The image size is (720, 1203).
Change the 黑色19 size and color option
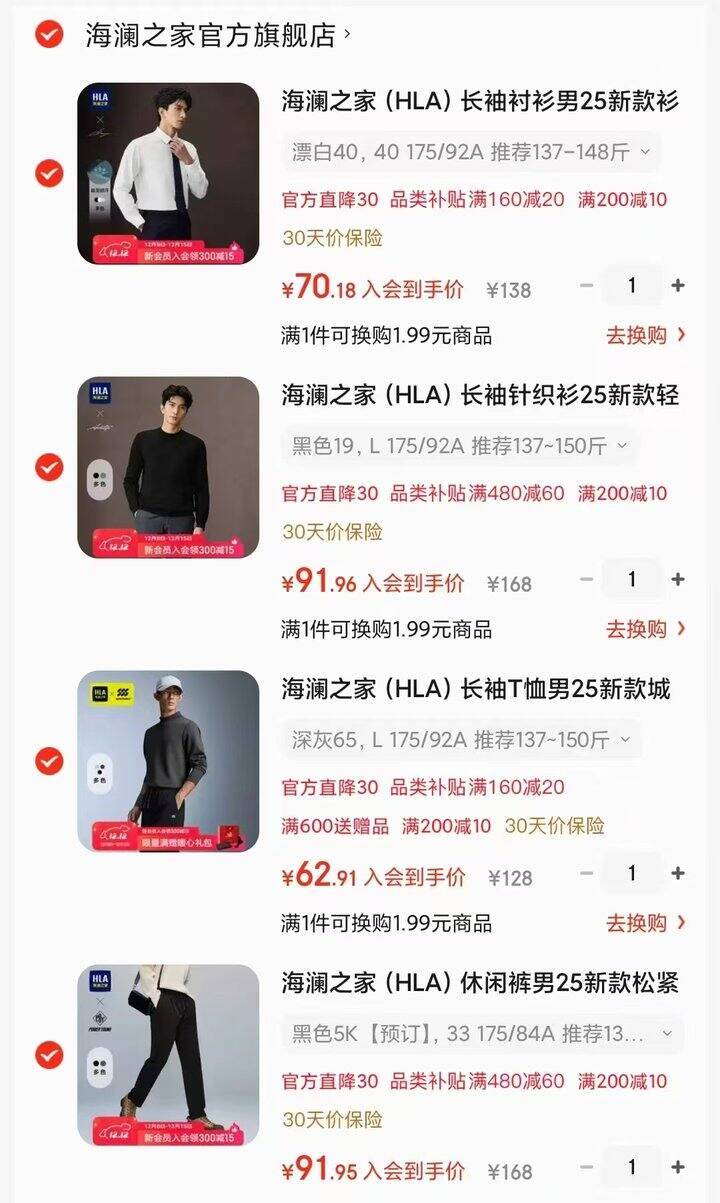pos(460,446)
